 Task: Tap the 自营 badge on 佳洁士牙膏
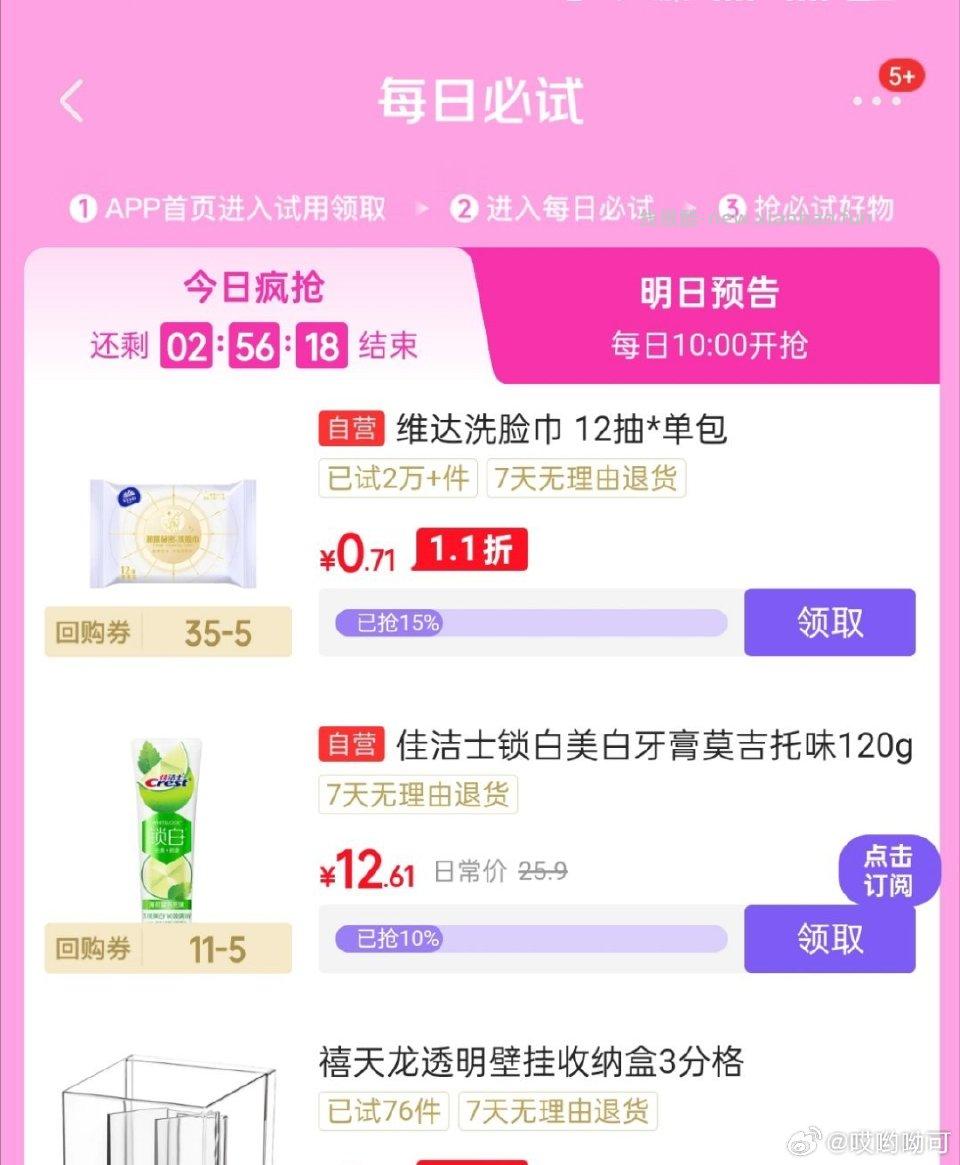(x=351, y=747)
